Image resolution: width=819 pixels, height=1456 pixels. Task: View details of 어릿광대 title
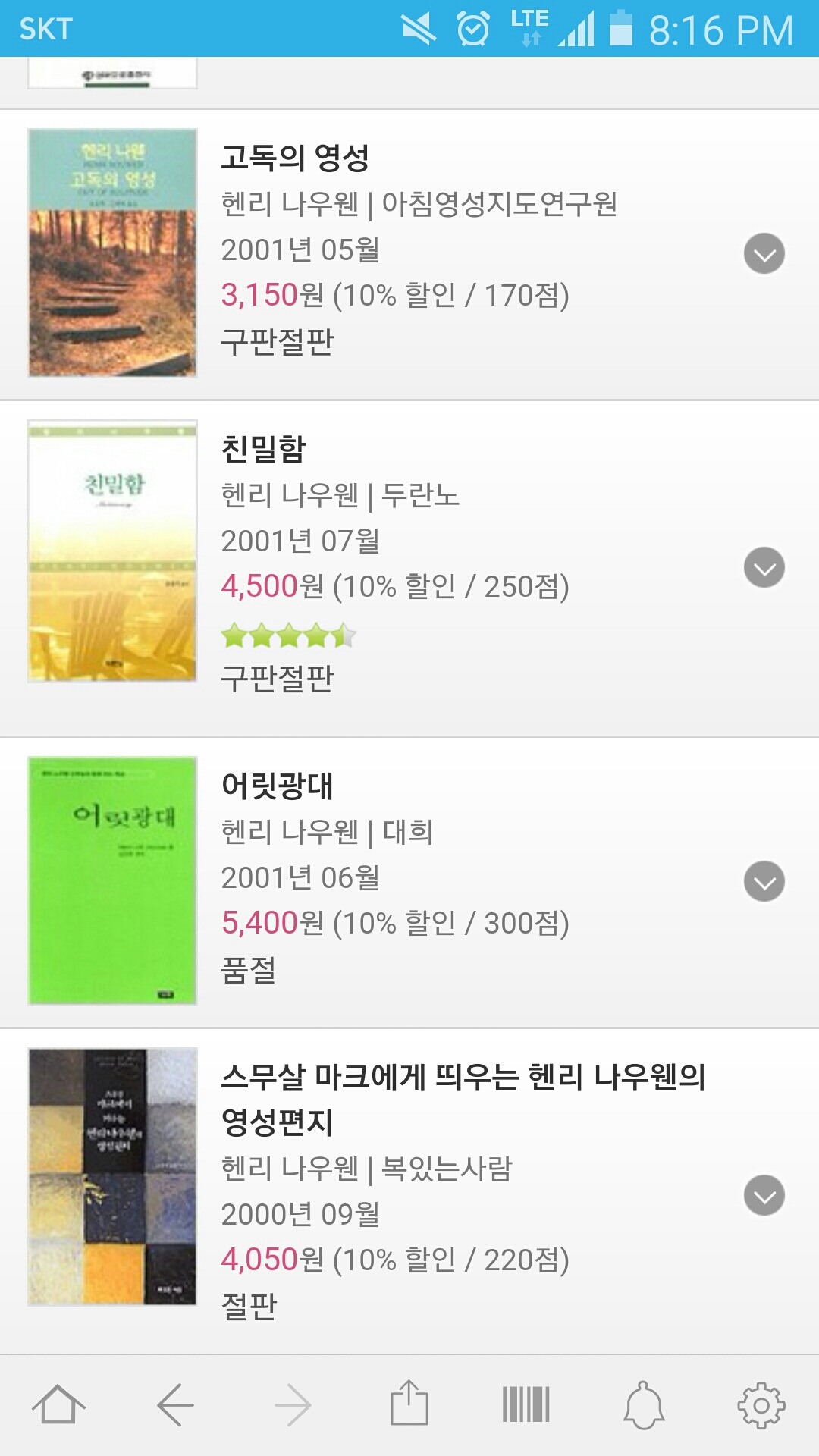pyautogui.click(x=278, y=786)
